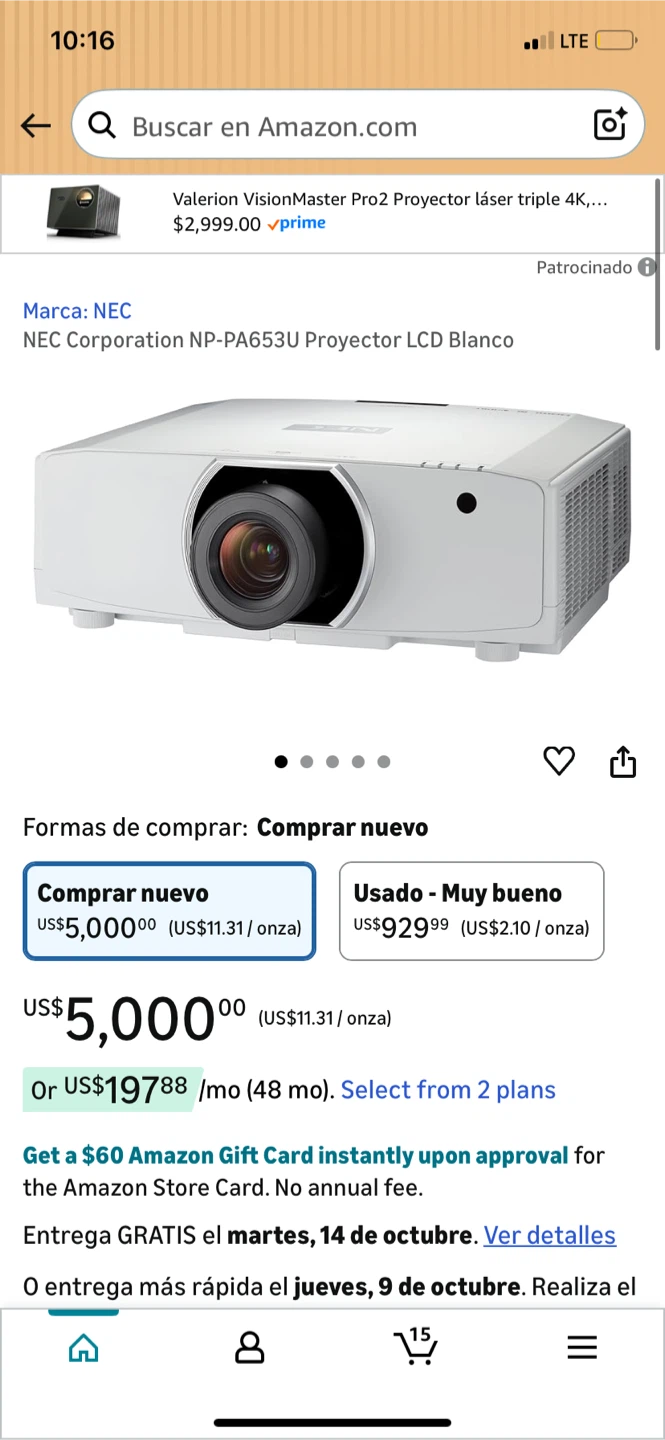Tap Ver detalles for delivery info

point(549,1236)
